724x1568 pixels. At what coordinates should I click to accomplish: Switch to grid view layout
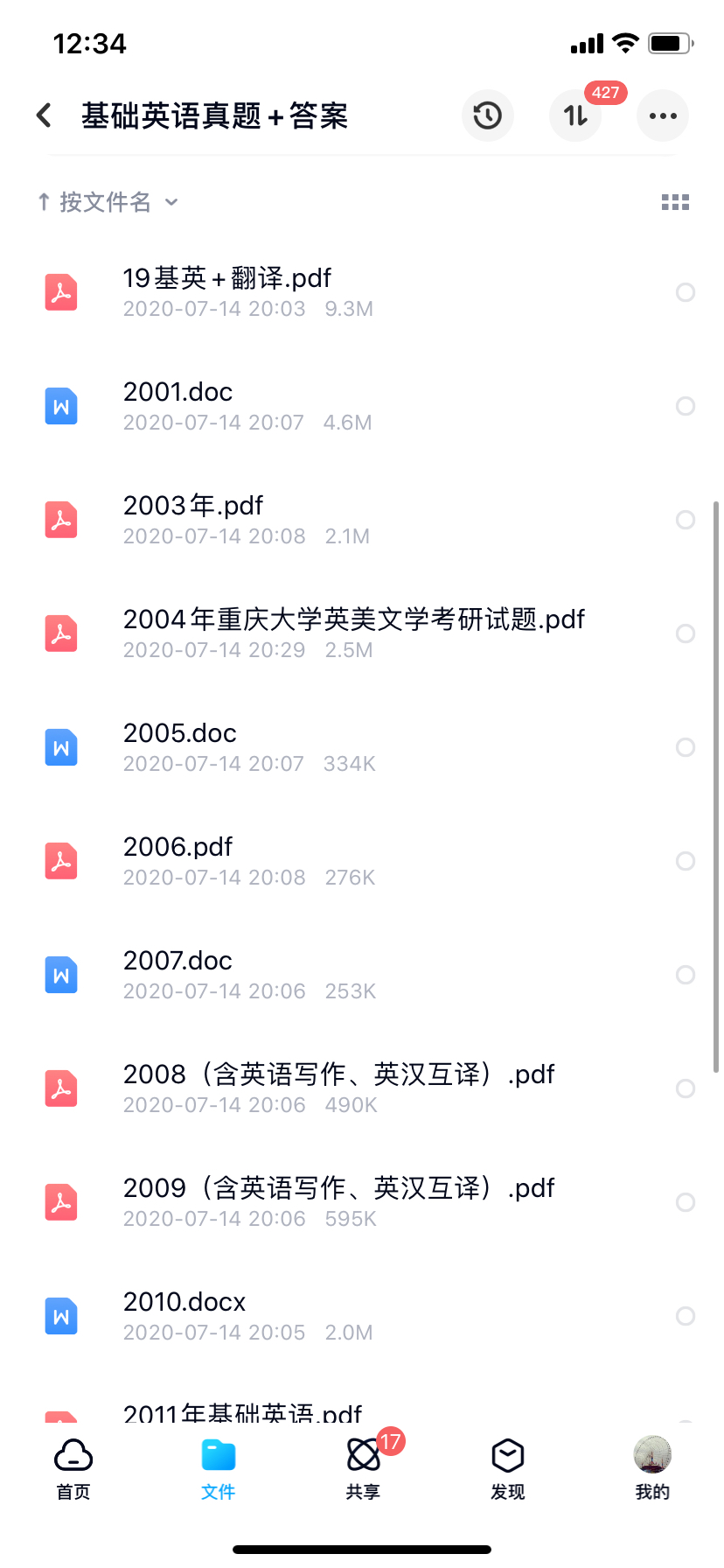[x=675, y=202]
